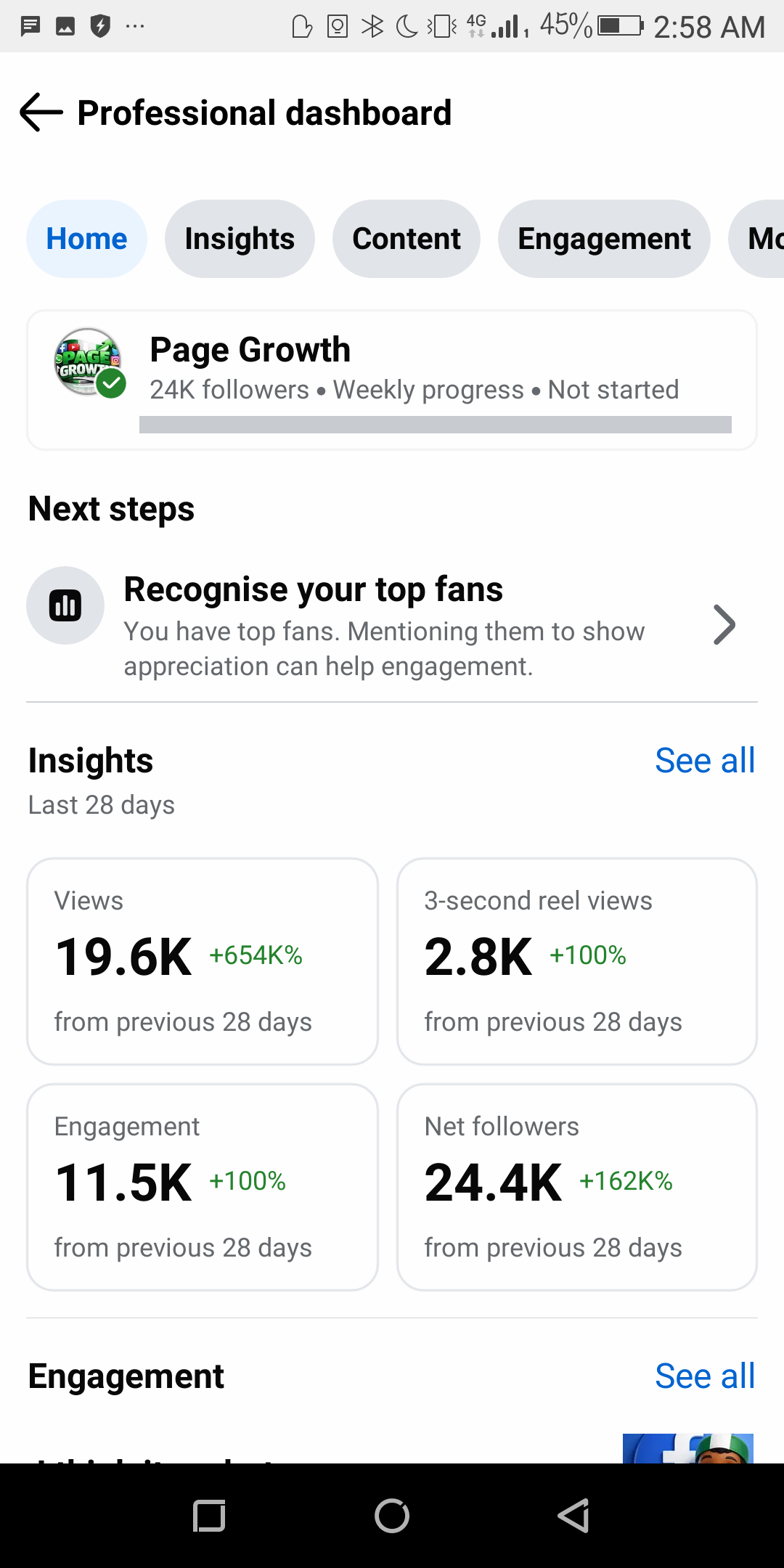Screen dimensions: 784x1568
Task: Tap the system home button
Action: 392,1516
